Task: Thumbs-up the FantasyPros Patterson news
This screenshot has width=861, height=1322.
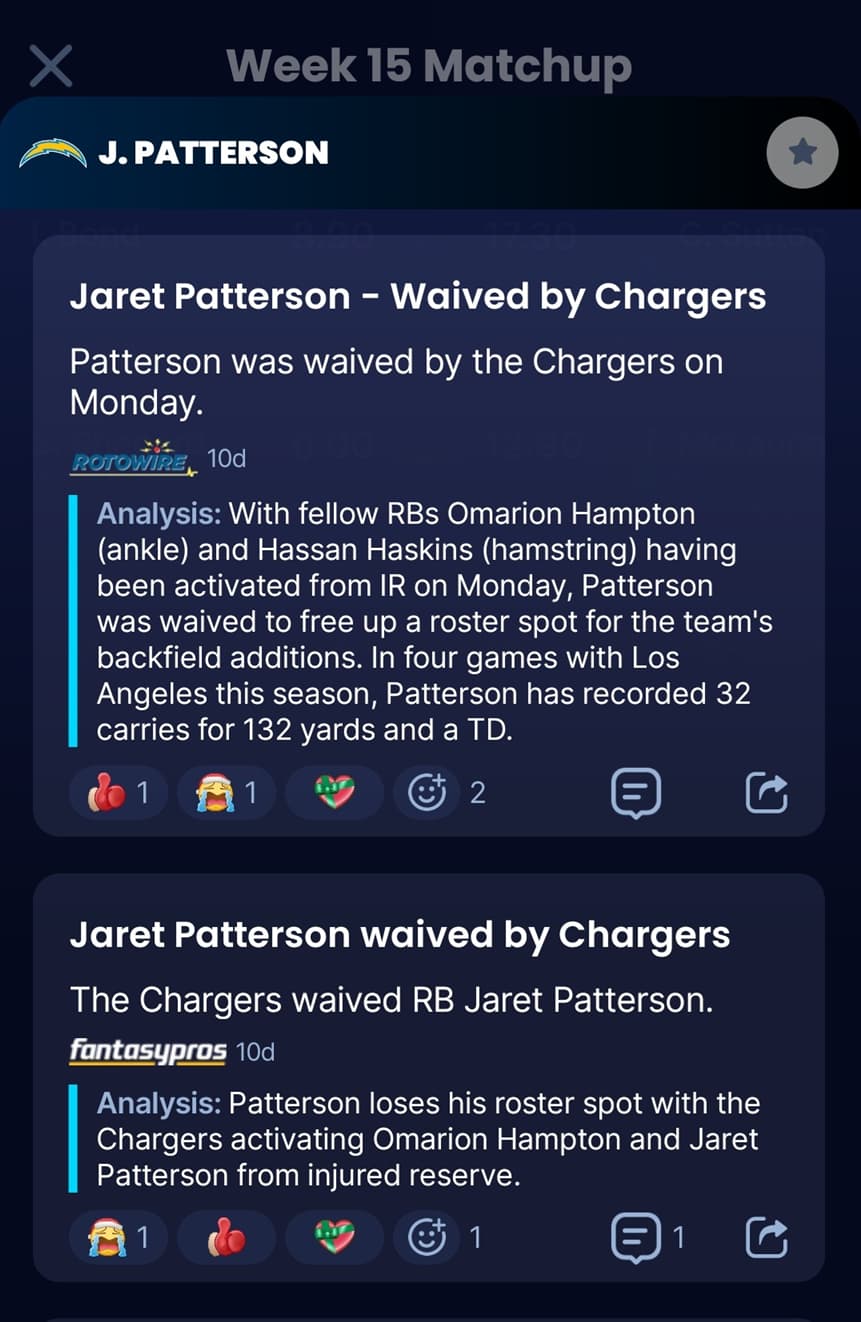Action: 226,1238
